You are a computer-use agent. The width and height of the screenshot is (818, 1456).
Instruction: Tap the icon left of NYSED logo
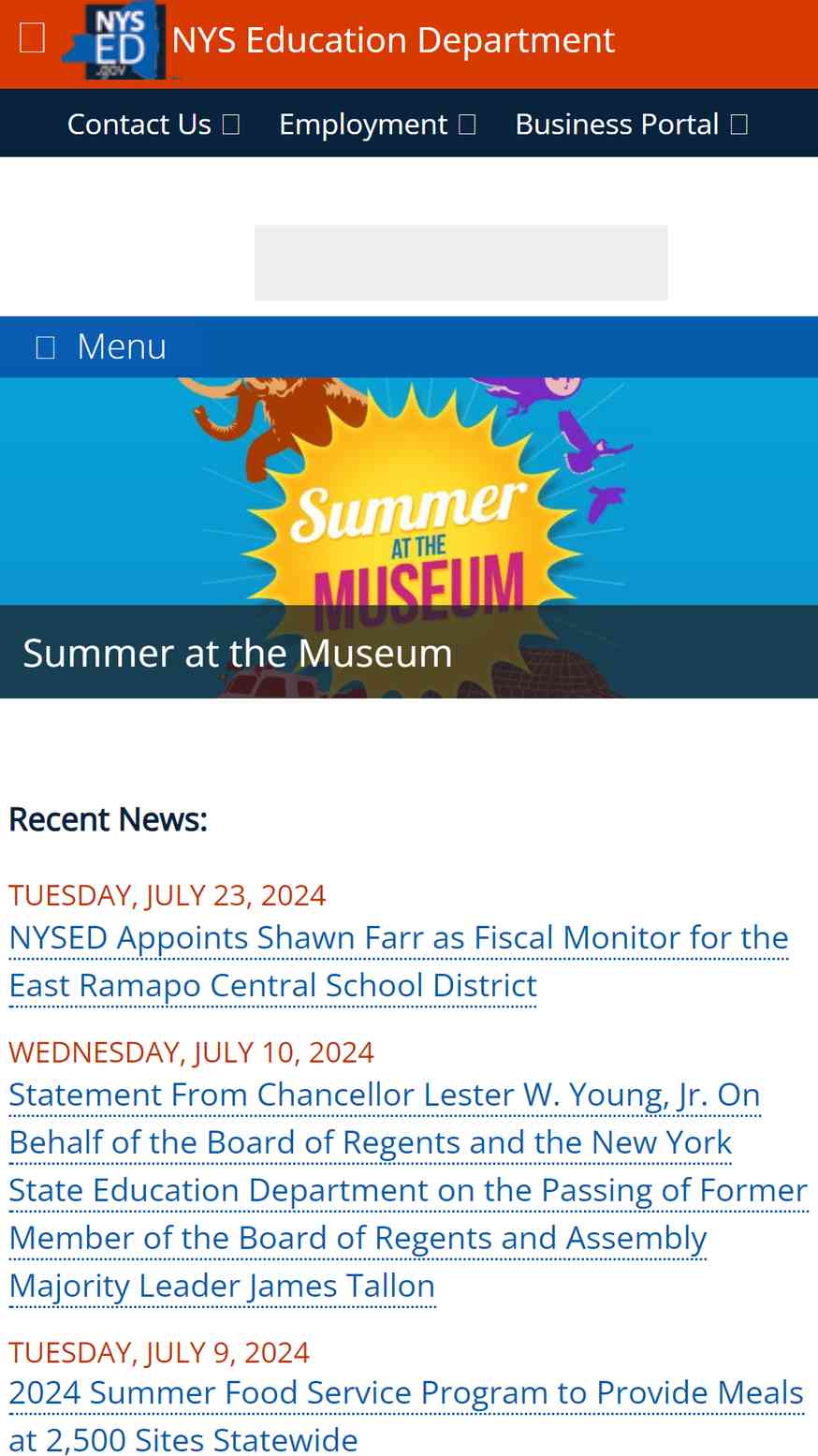(x=33, y=38)
